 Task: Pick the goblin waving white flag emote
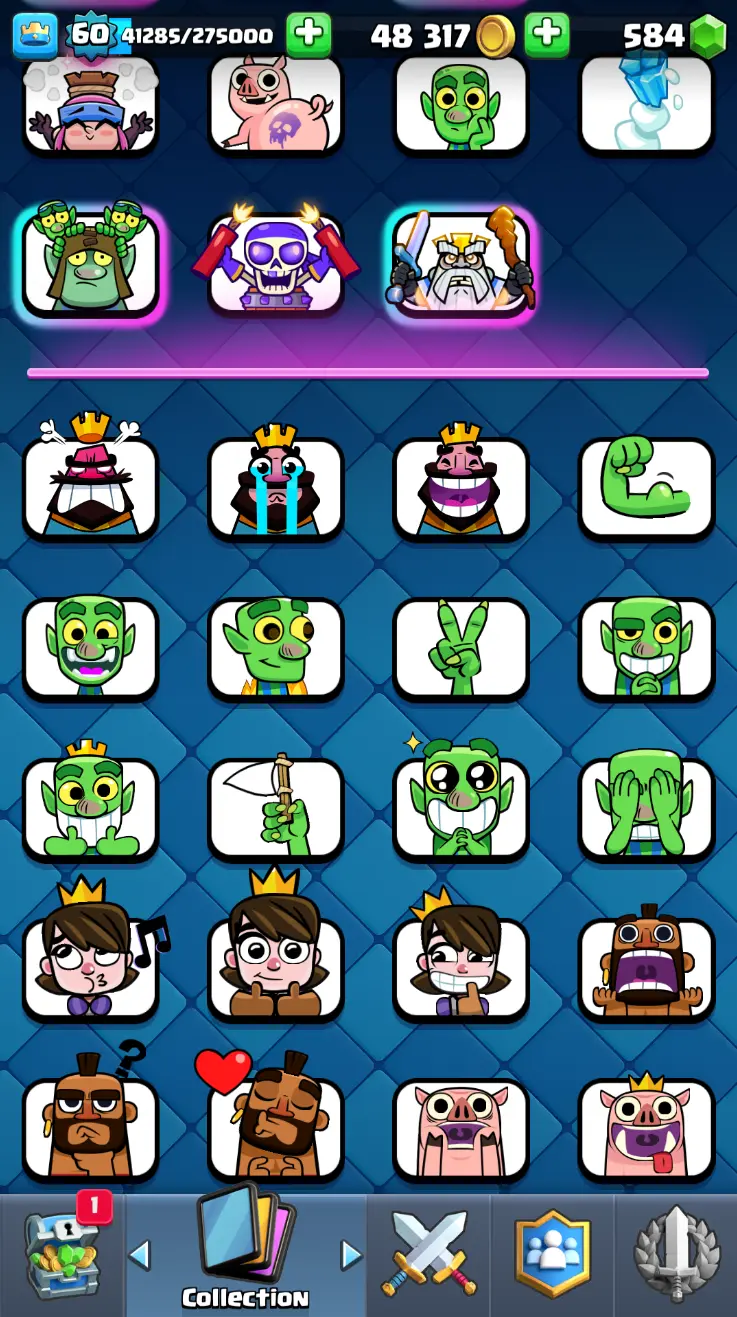(275, 808)
